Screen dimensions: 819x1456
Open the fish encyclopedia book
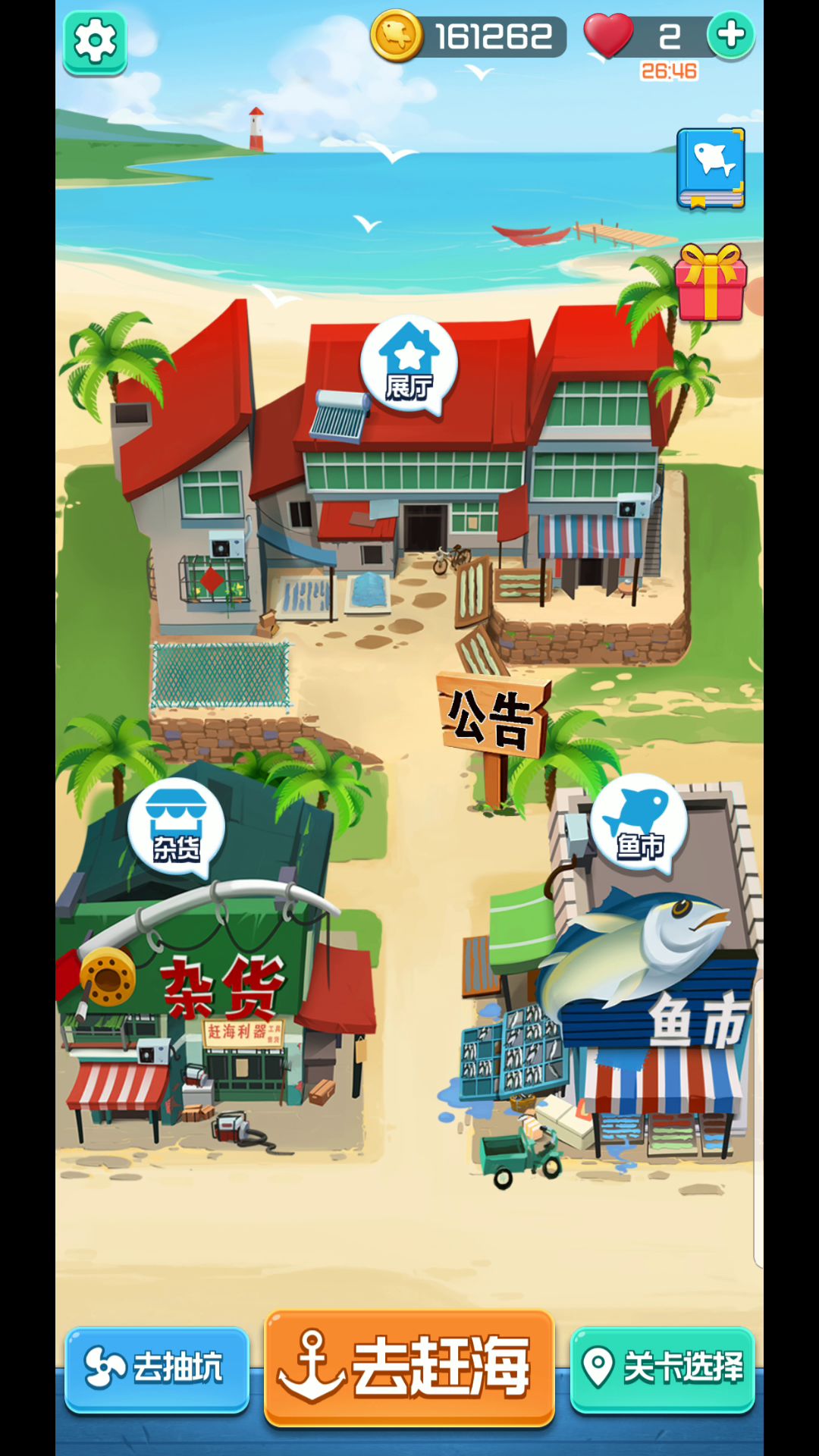pyautogui.click(x=711, y=169)
